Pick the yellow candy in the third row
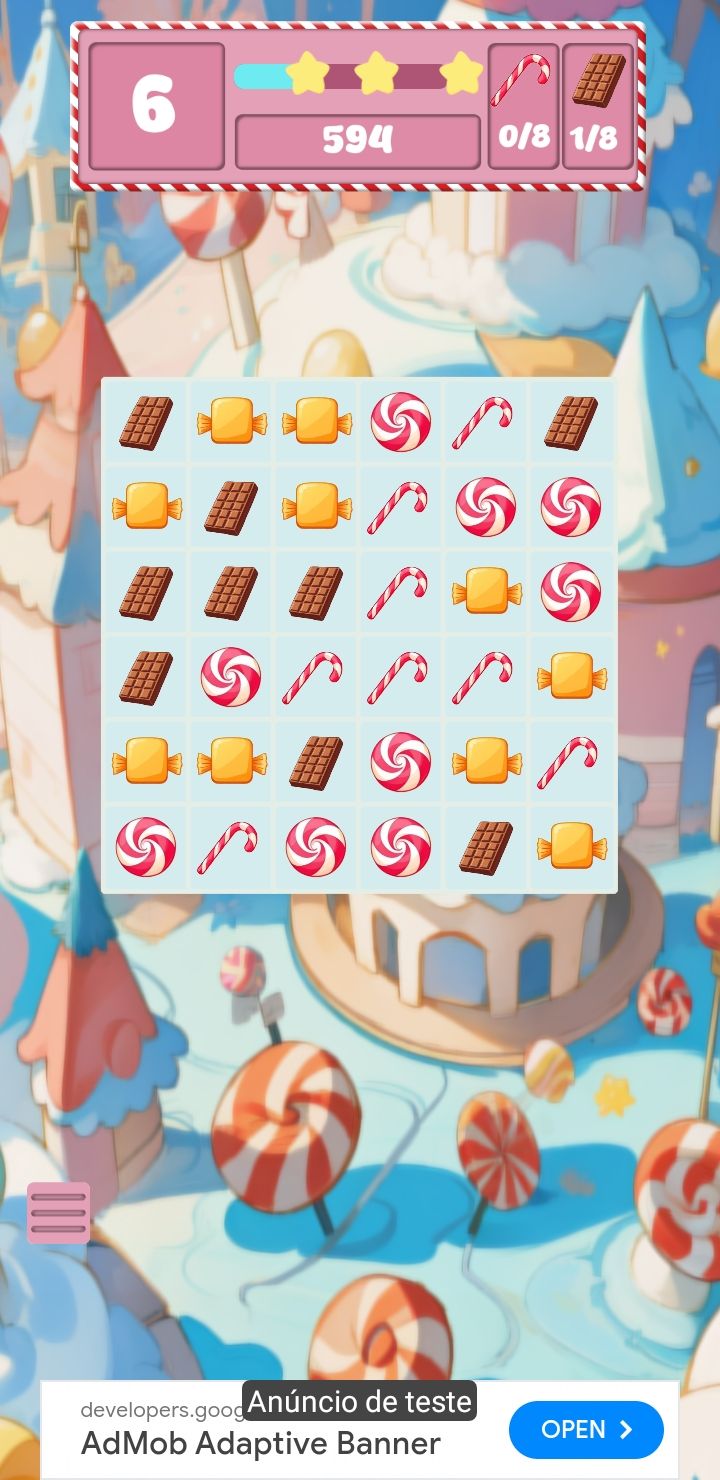Viewport: 720px width, 1480px height. pyautogui.click(x=486, y=592)
